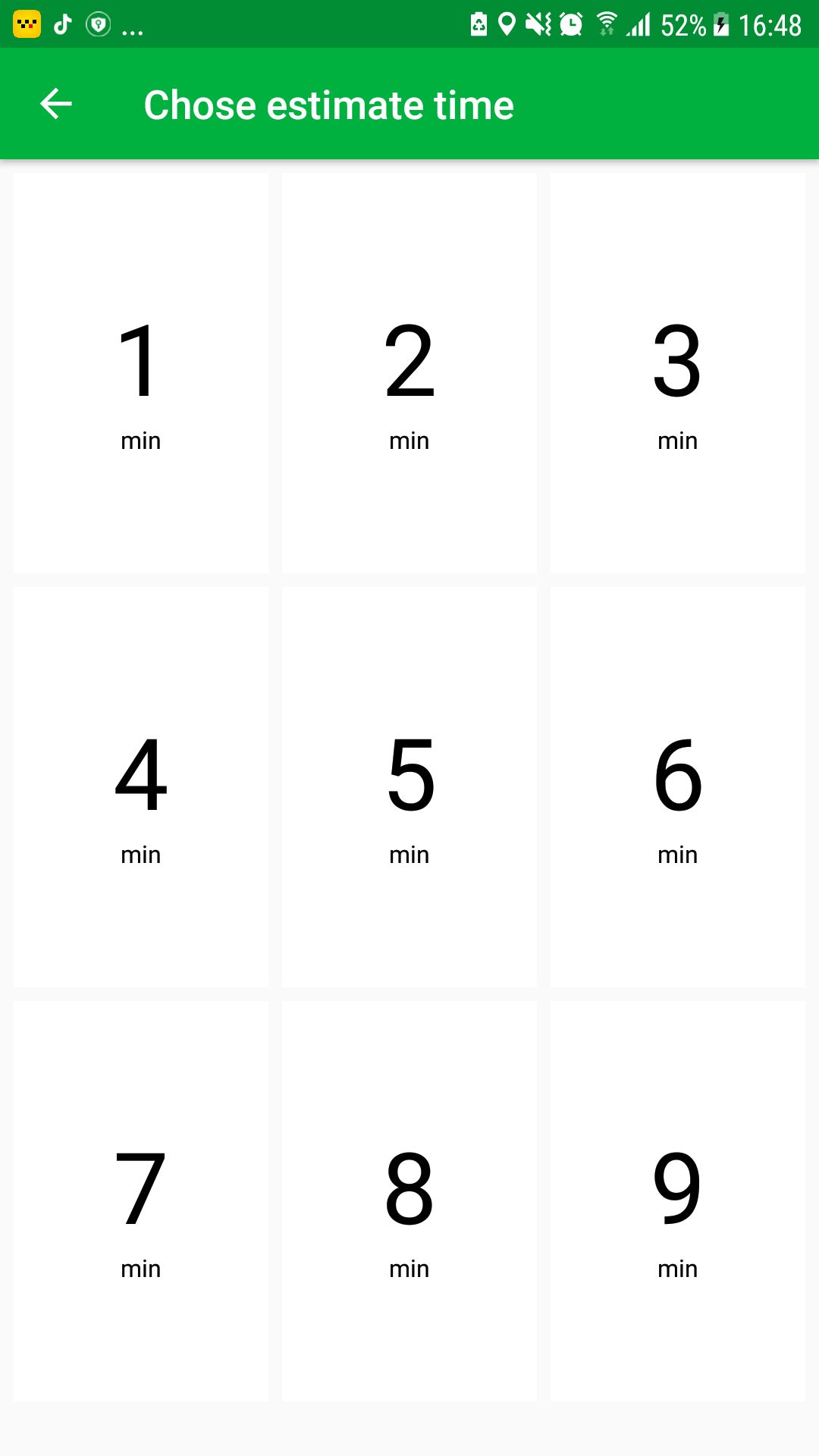Select the 1 min estimate
819x1456 pixels.
(x=141, y=373)
